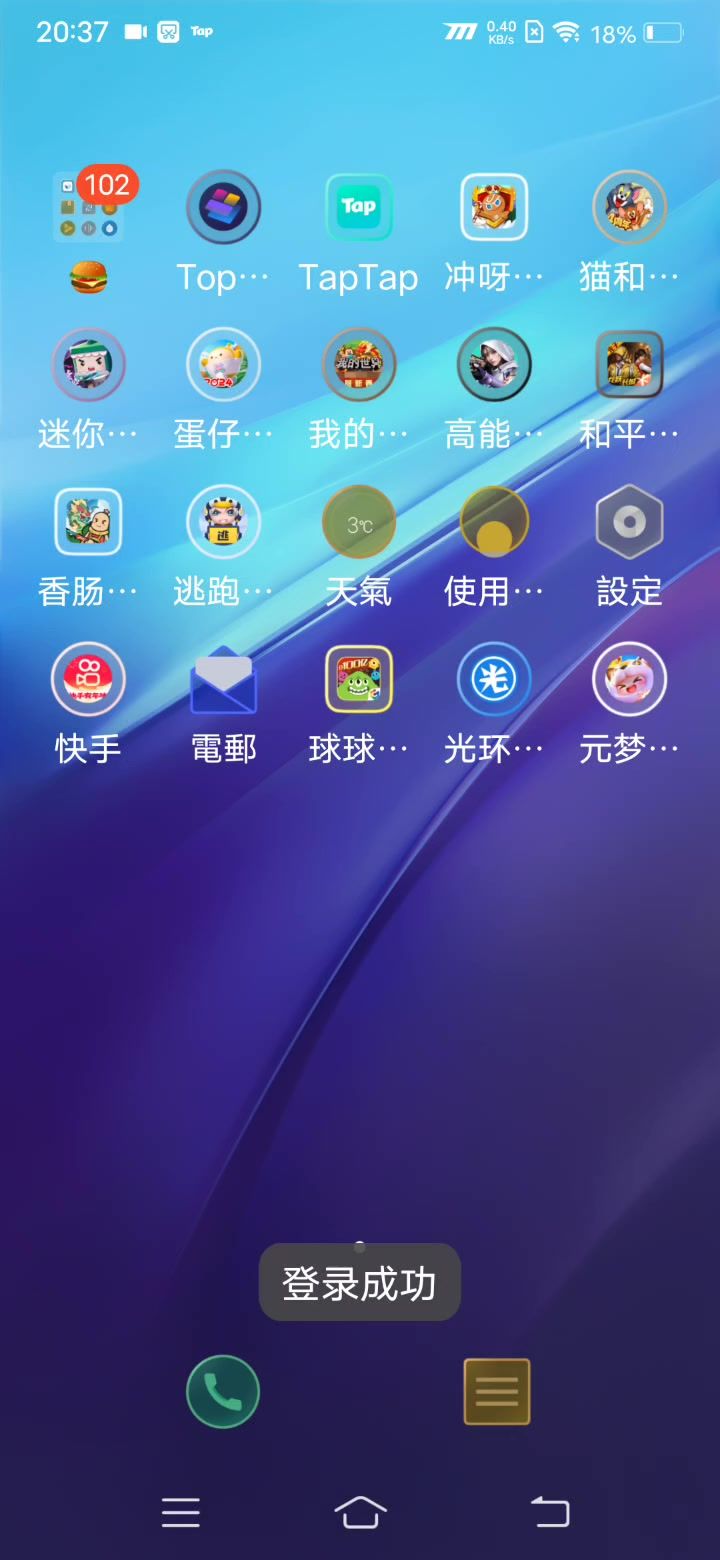Screen dimensions: 720x1560
Task: Open the 迷你 game app
Action: (88, 365)
